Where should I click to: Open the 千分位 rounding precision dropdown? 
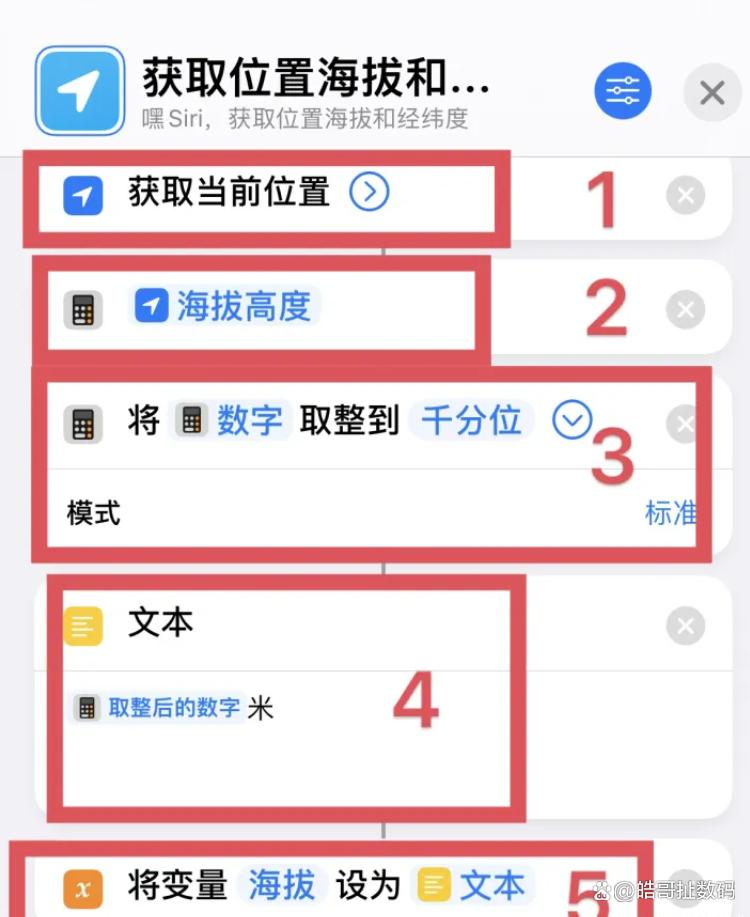pos(471,422)
